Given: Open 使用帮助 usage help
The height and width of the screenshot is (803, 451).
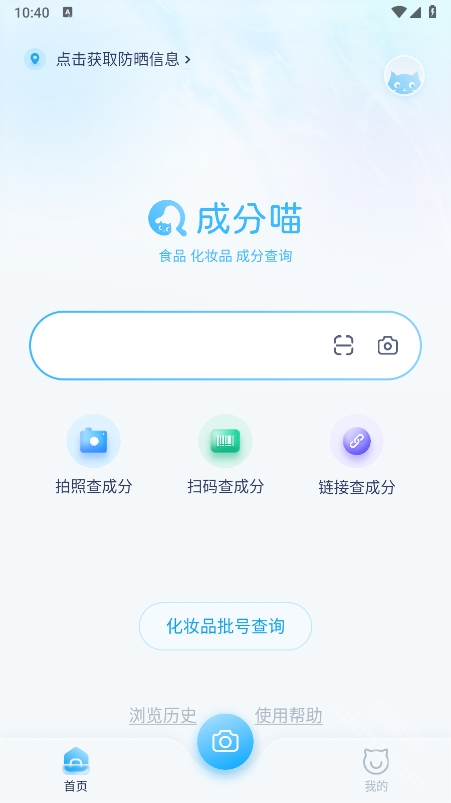Looking at the screenshot, I should point(289,715).
